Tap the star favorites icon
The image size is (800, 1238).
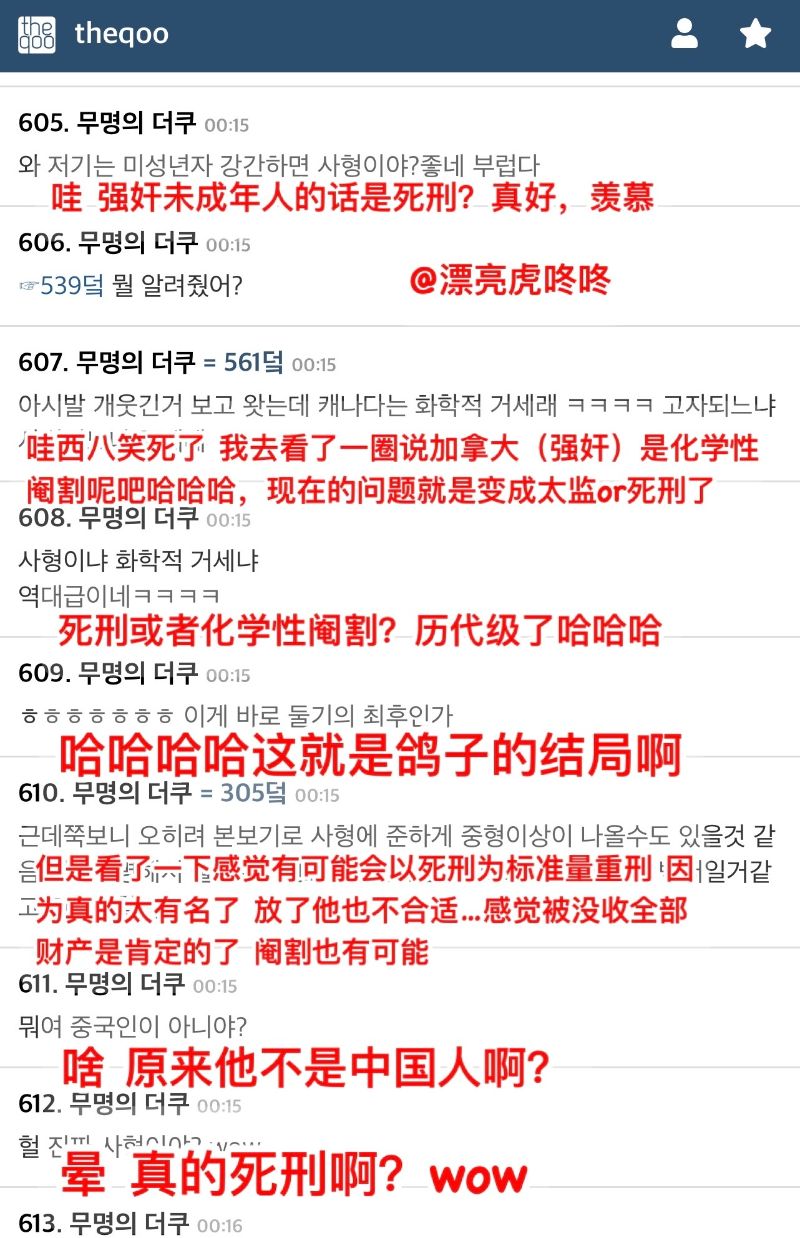click(755, 35)
